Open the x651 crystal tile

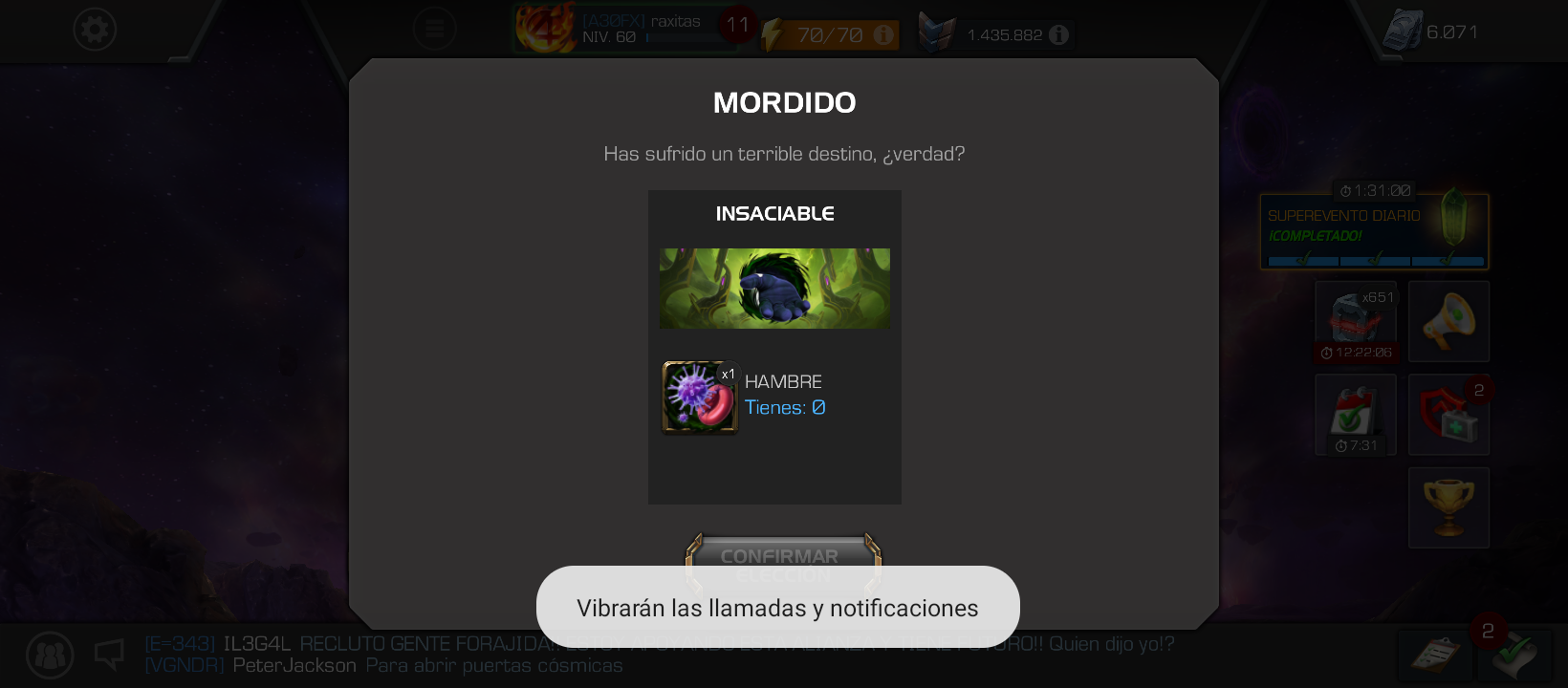click(1355, 321)
